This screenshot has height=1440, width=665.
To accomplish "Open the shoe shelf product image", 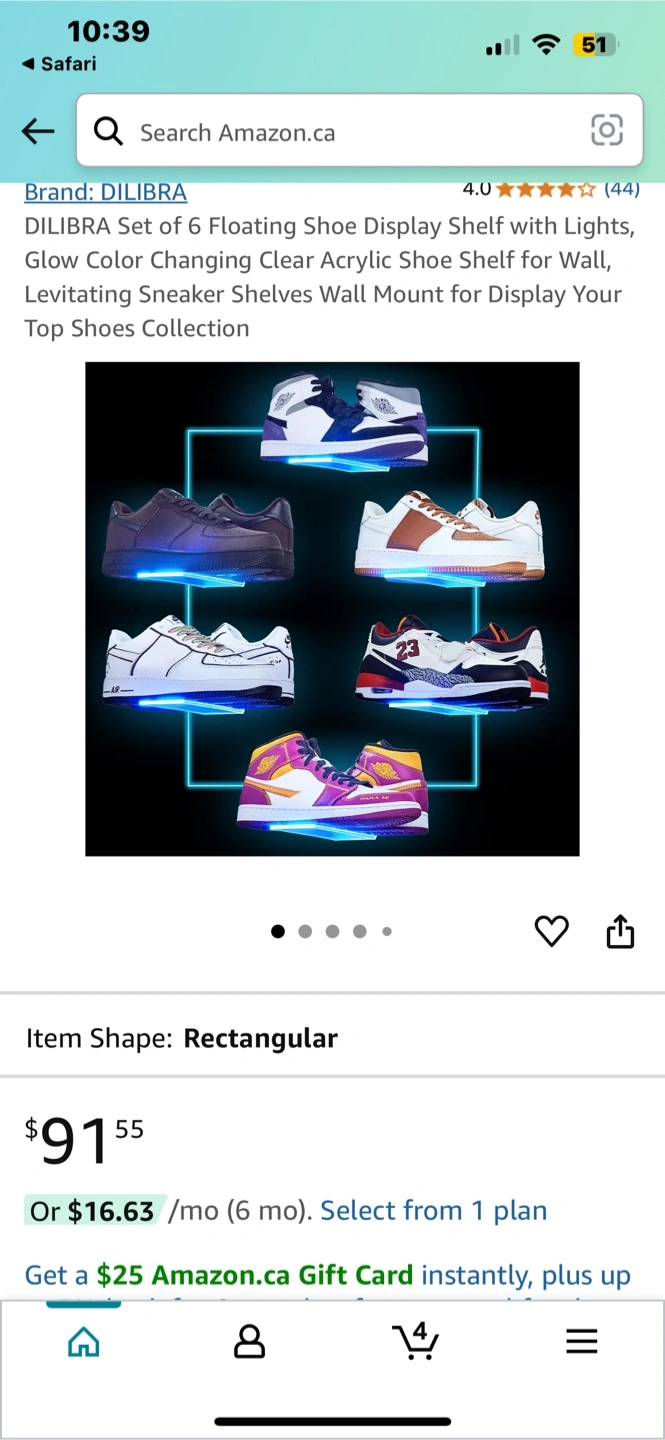I will pos(332,608).
